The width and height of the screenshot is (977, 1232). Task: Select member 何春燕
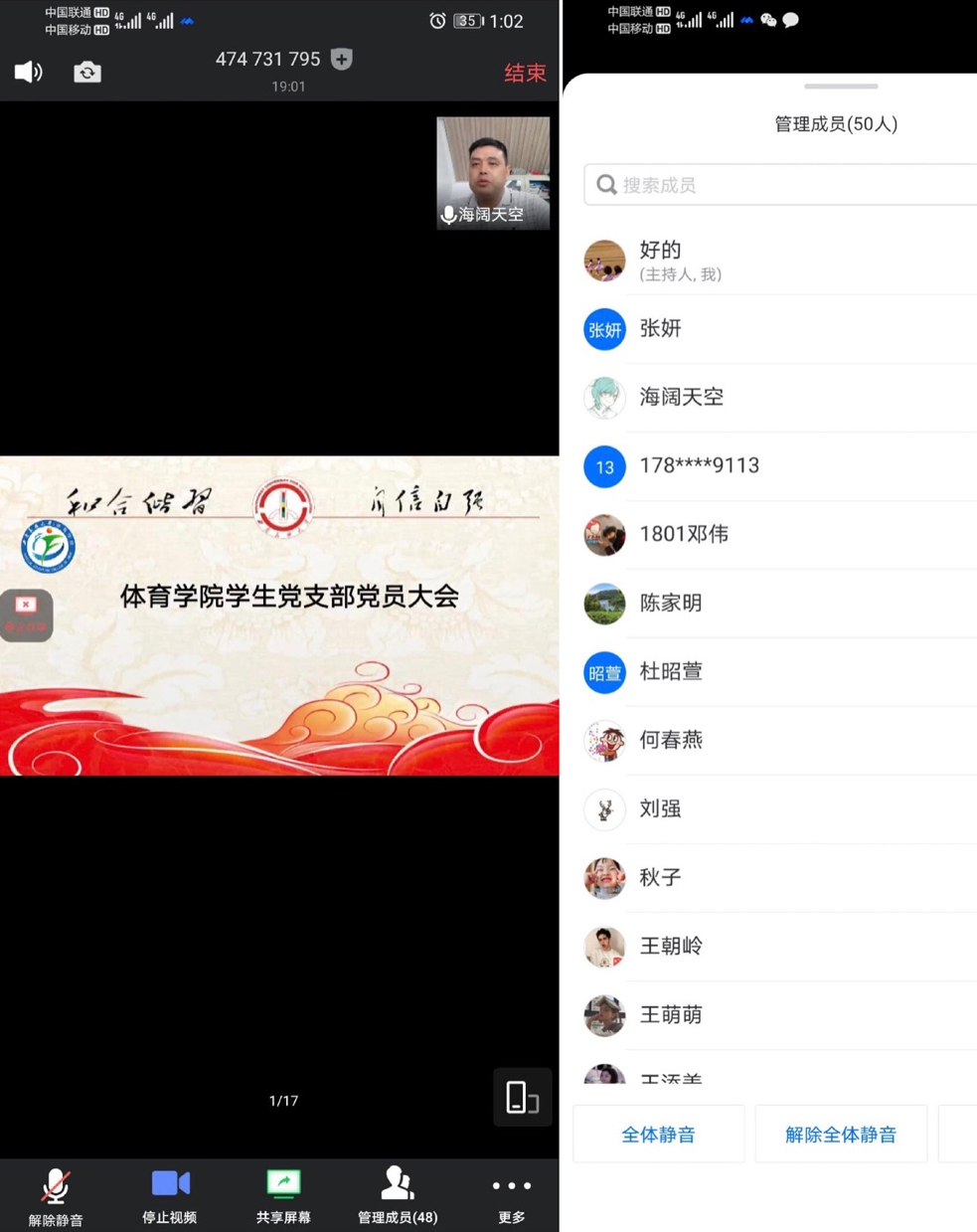[671, 741]
